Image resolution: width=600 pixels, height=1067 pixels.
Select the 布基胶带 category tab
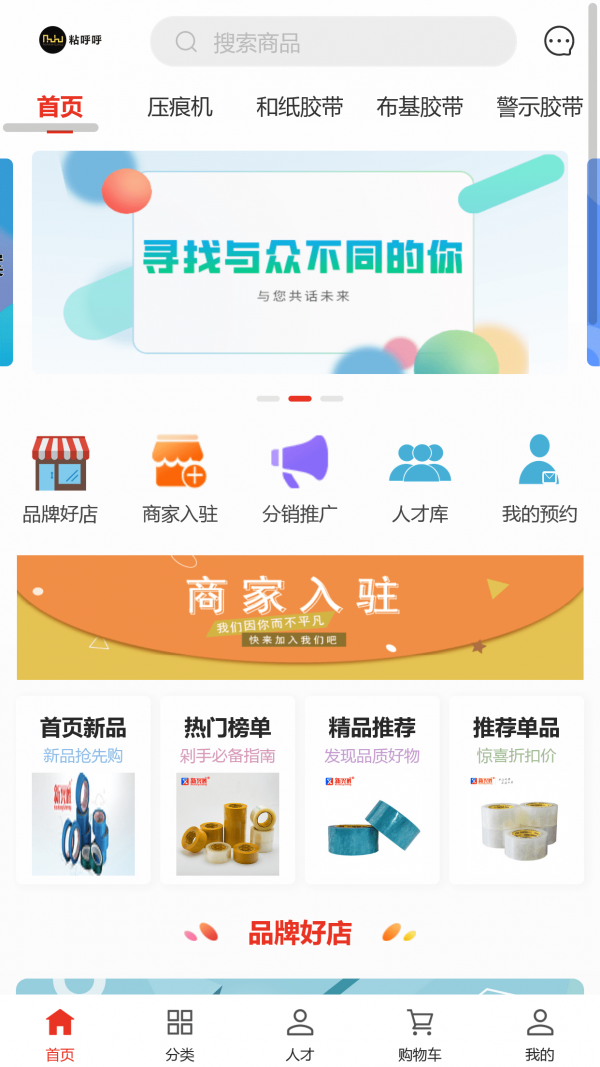[419, 107]
